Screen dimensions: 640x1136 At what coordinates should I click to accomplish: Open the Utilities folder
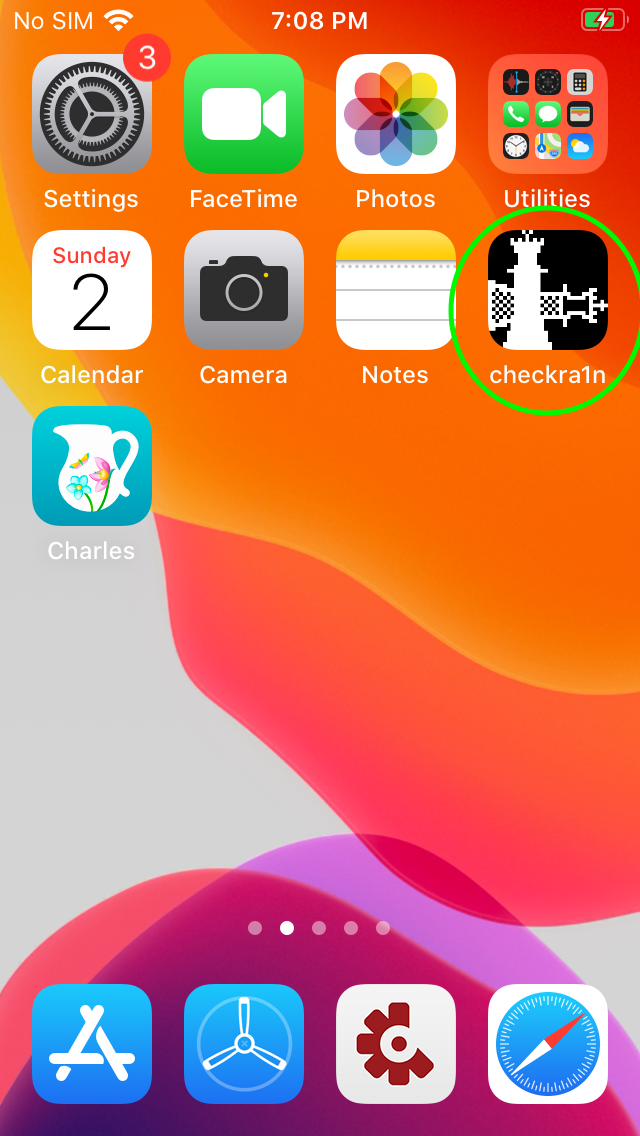click(x=548, y=114)
